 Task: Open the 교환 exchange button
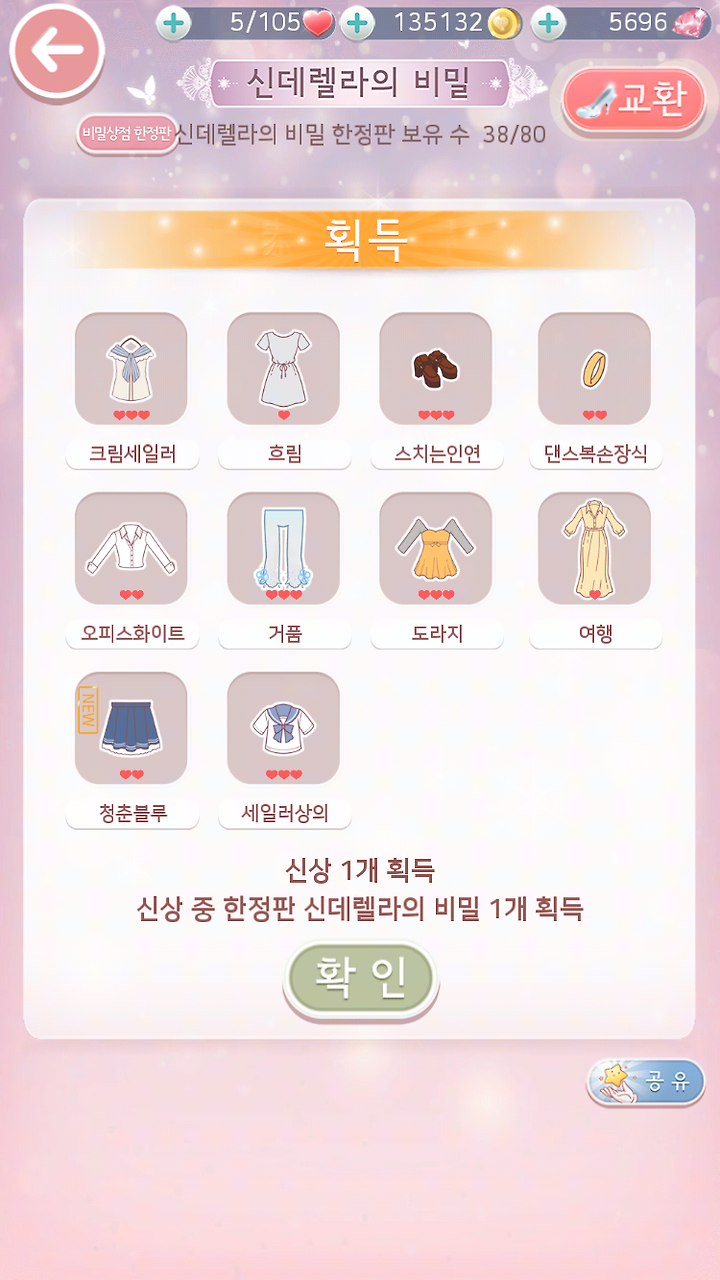[x=635, y=100]
